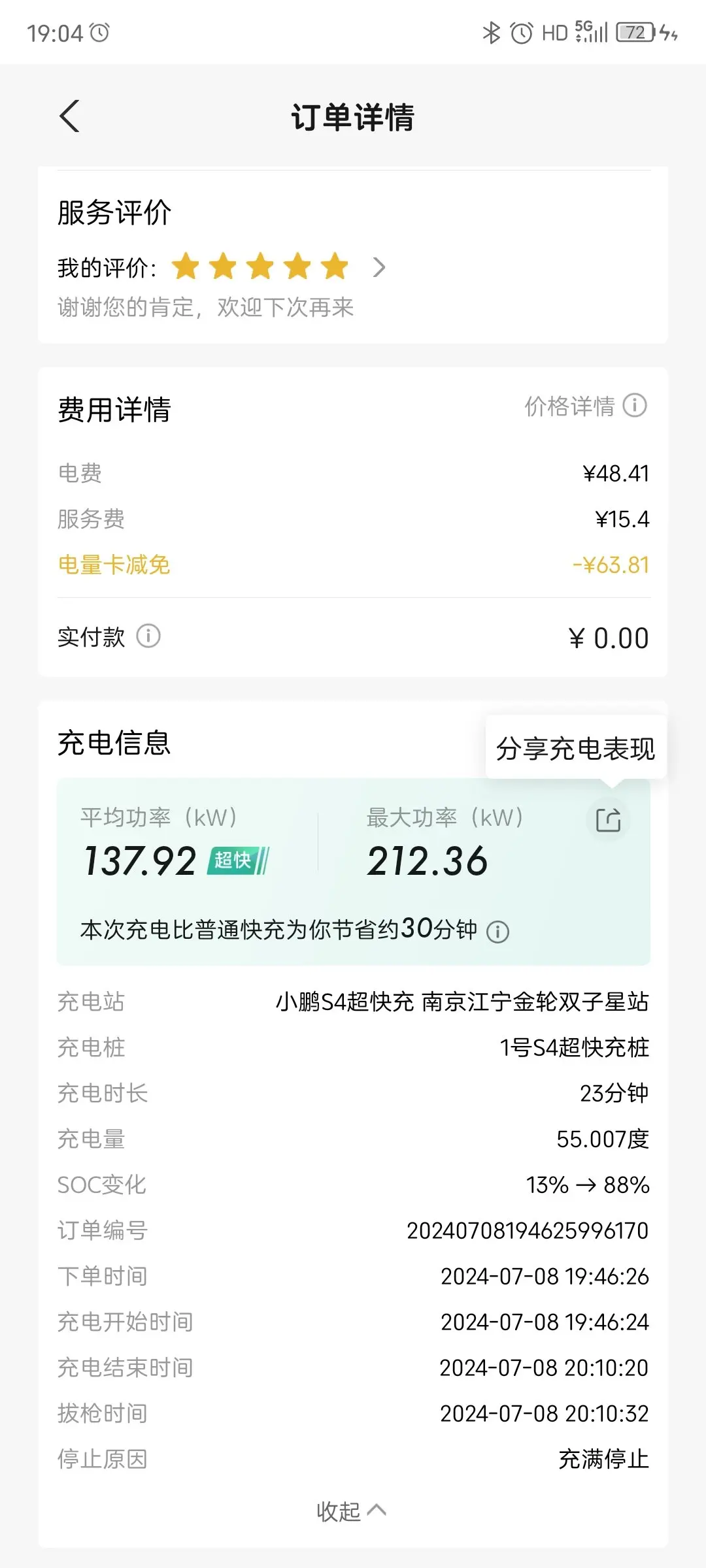Share charging performance via the share icon
The image size is (706, 1568).
pos(609,820)
